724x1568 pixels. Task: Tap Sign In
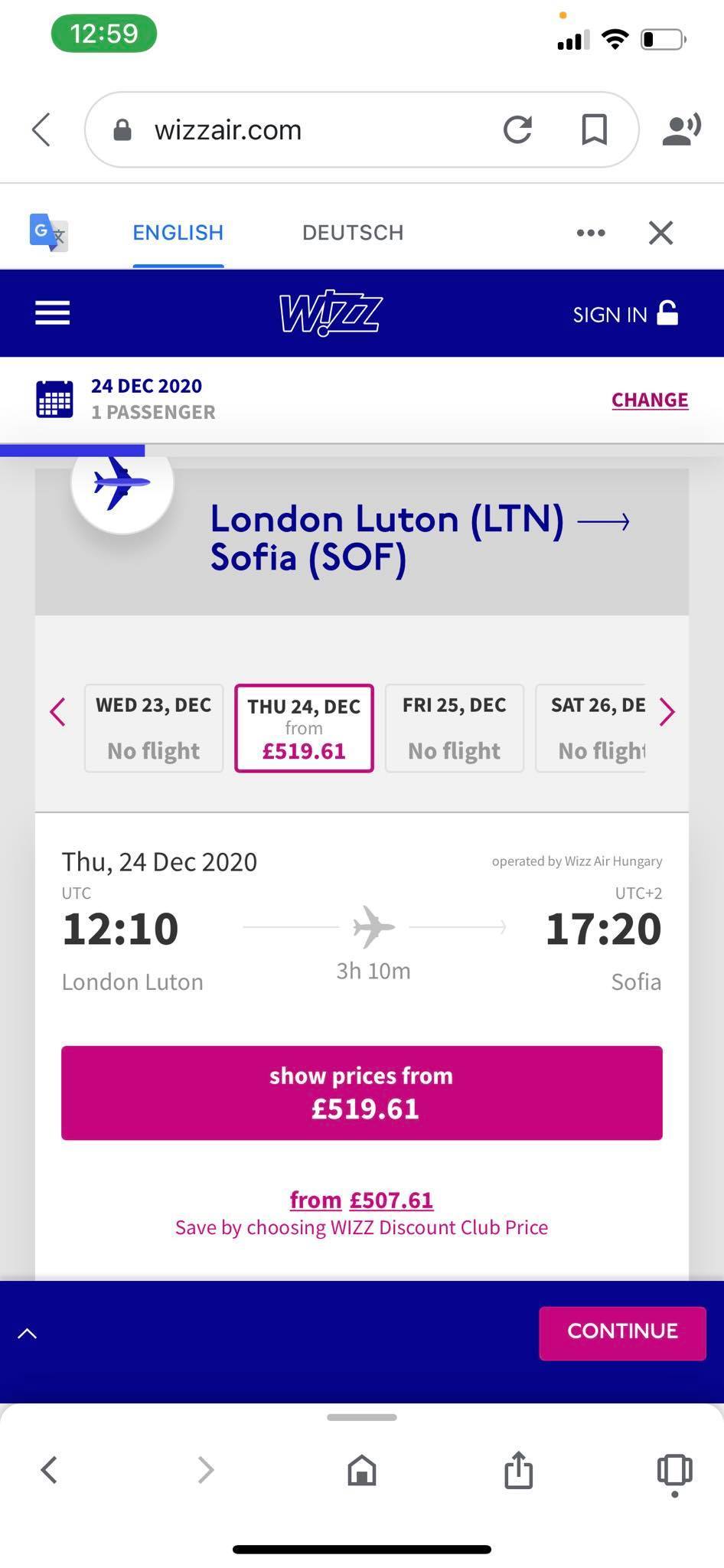click(x=625, y=314)
